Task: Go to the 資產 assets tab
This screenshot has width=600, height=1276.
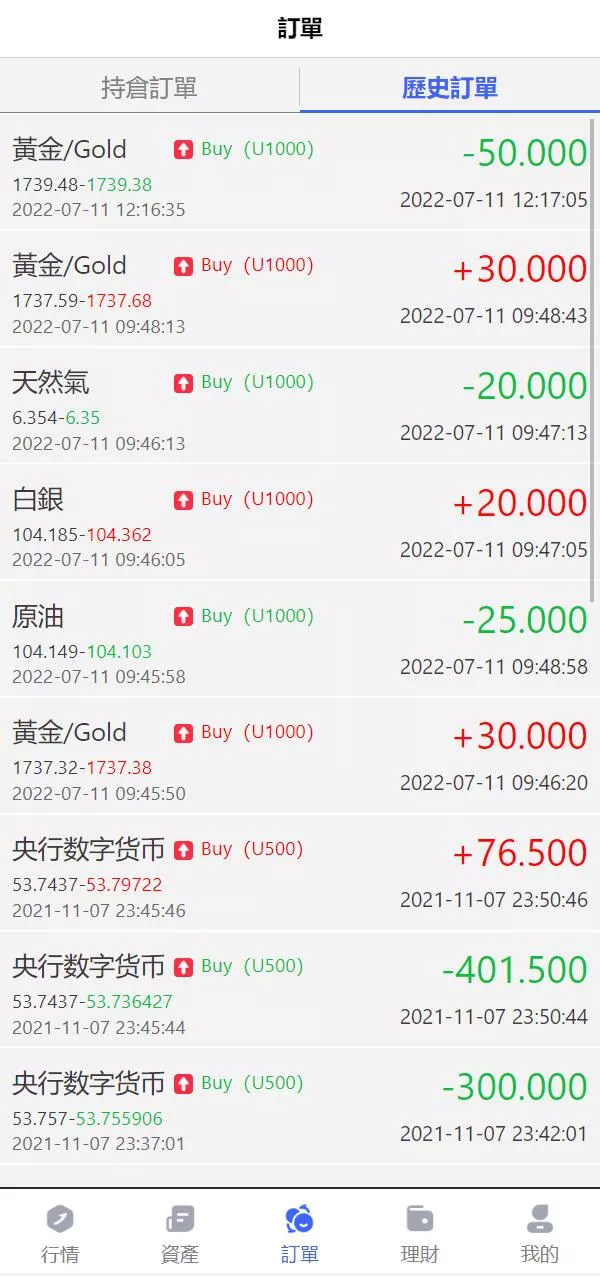Action: (x=180, y=1233)
